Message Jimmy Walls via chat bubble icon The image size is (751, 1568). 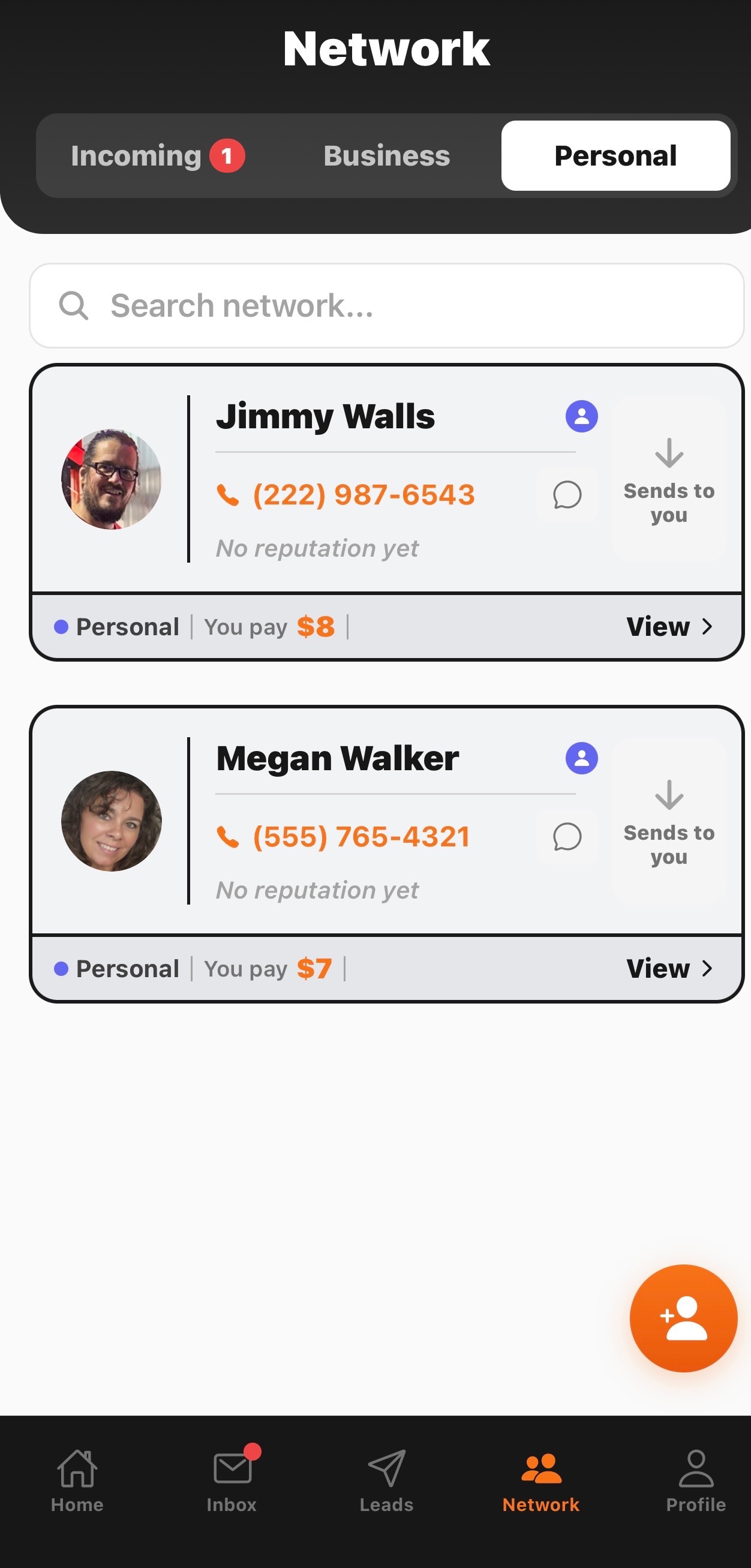(x=567, y=494)
